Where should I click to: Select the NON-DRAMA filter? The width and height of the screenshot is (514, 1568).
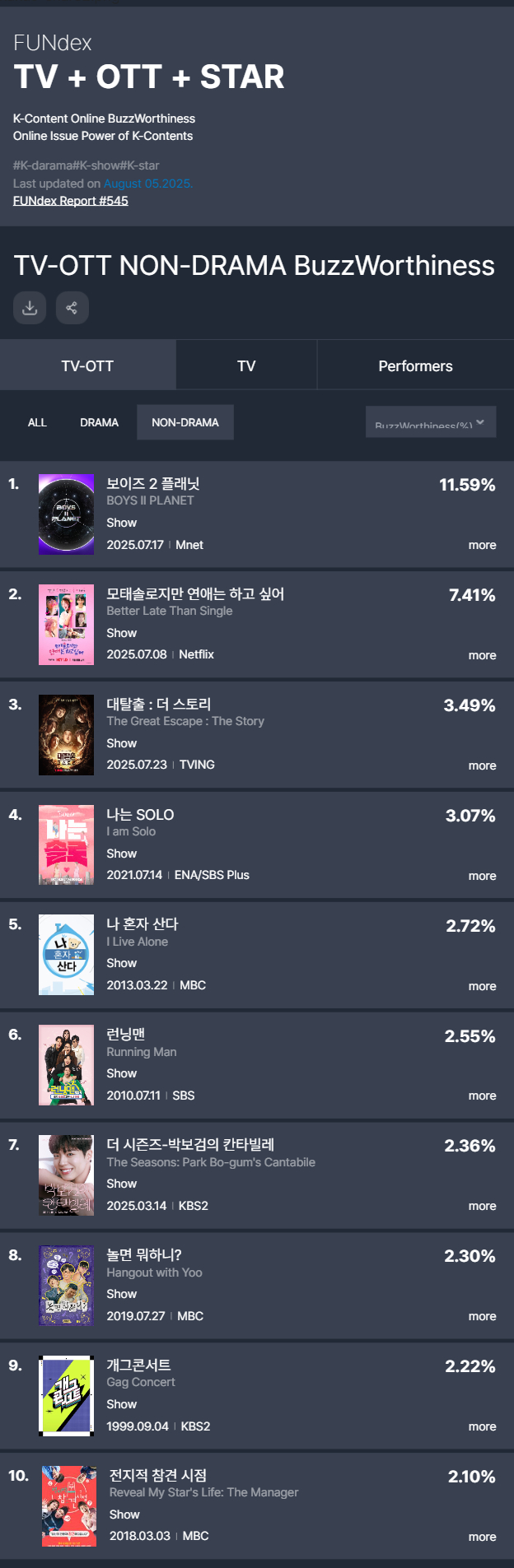(185, 422)
